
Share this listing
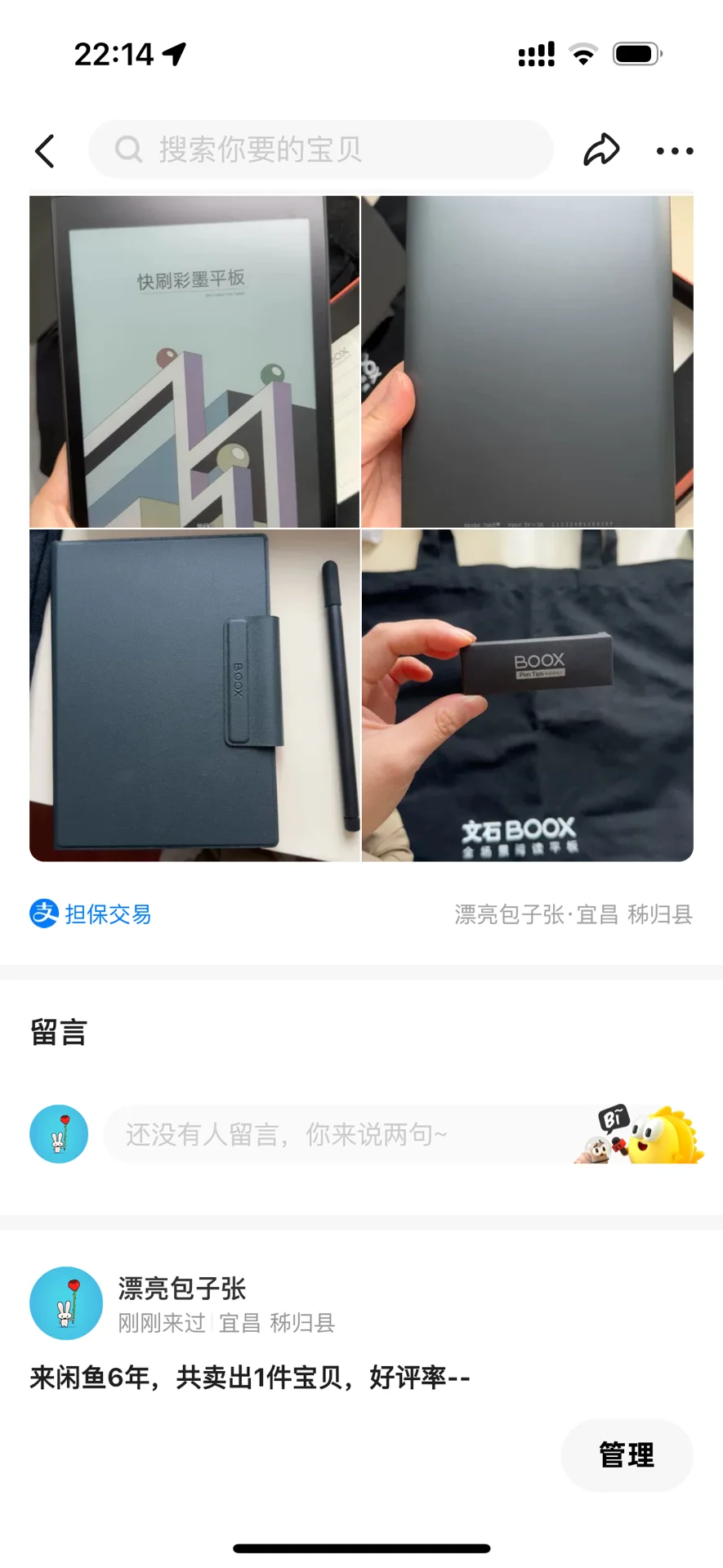[601, 150]
